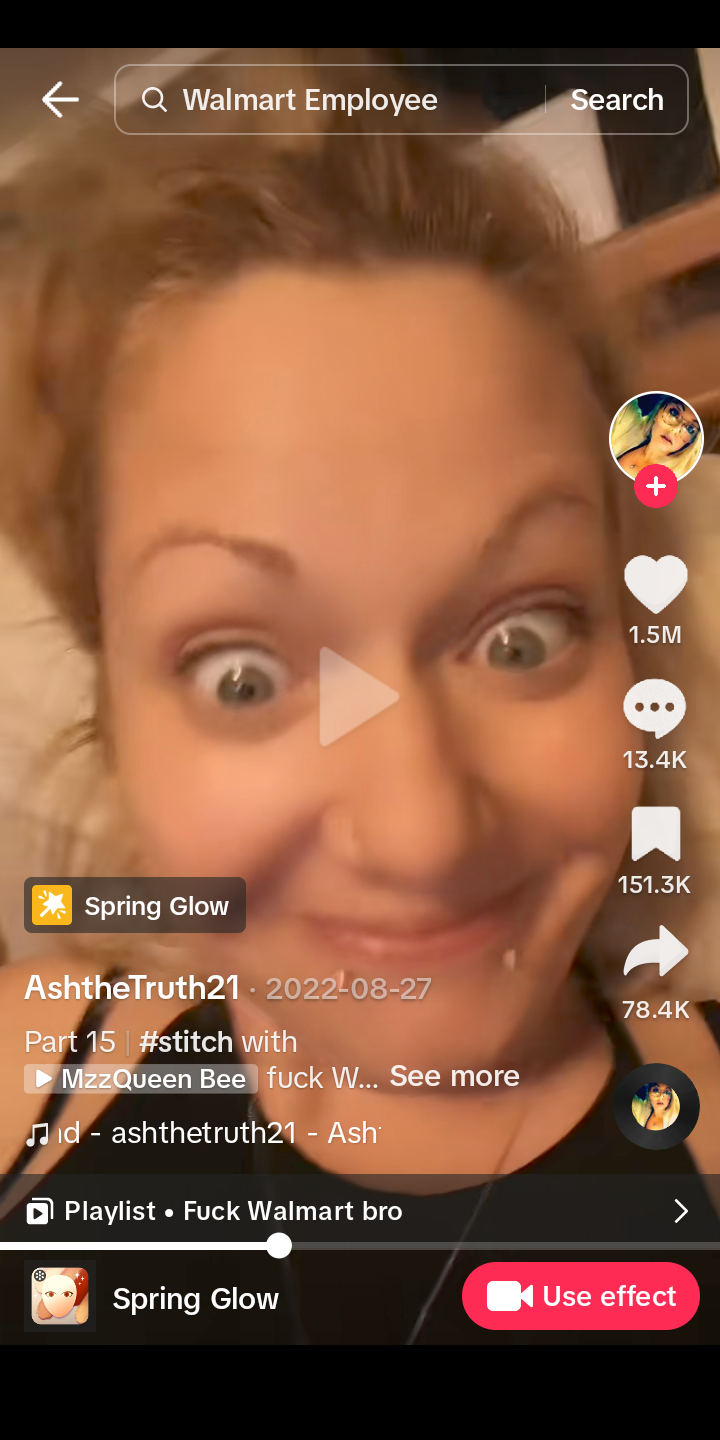Tap the video progress bar handle
The image size is (720, 1440).
pyautogui.click(x=279, y=1246)
